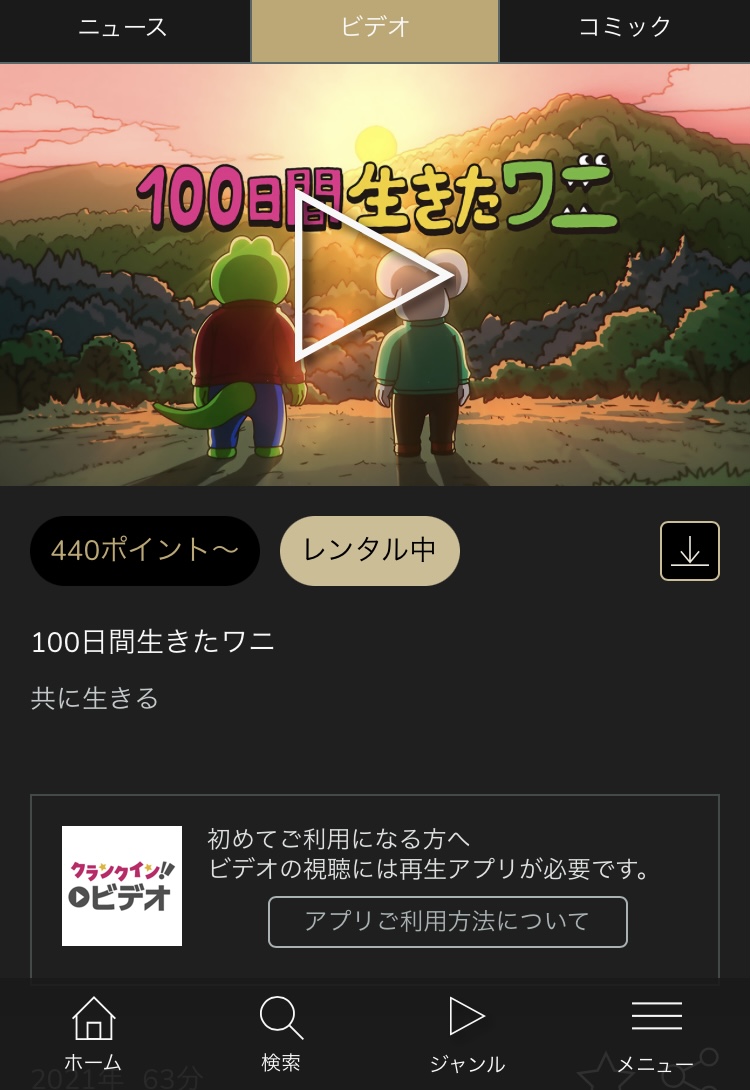Tap the レンタル中 button
The height and width of the screenshot is (1090, 750).
(369, 551)
